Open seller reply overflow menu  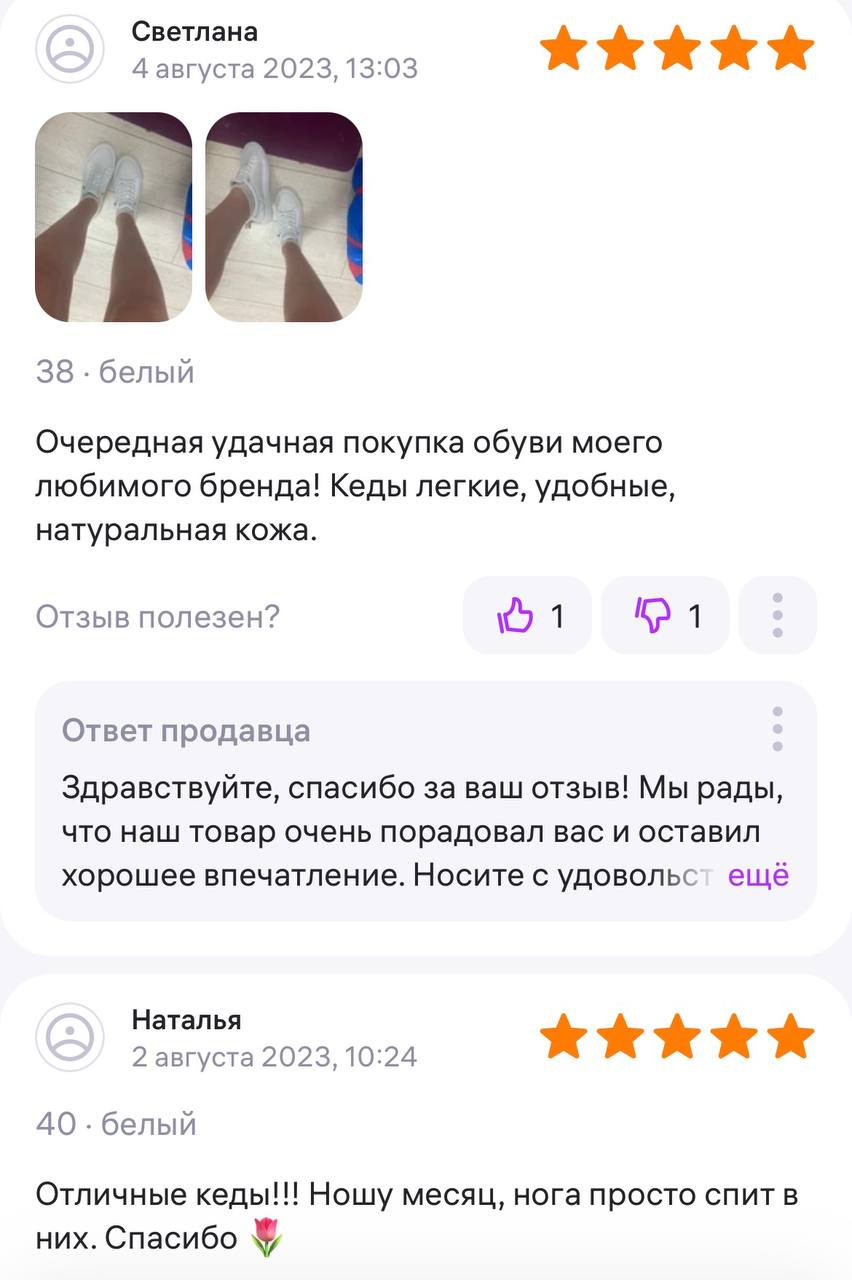coord(777,729)
